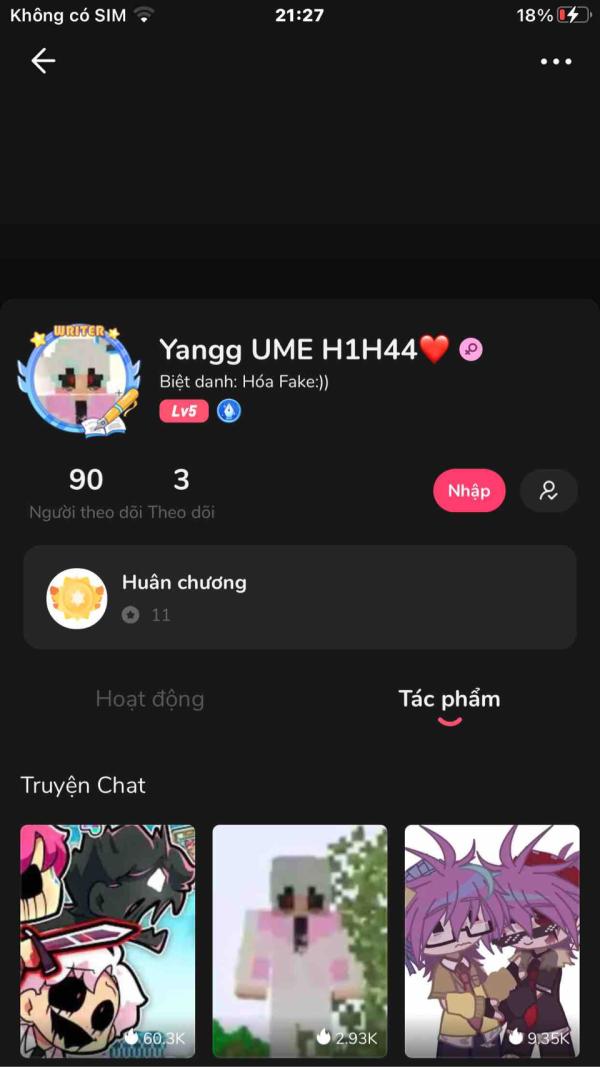Select the Tác phẩm tab
The image size is (600, 1067).
449,699
